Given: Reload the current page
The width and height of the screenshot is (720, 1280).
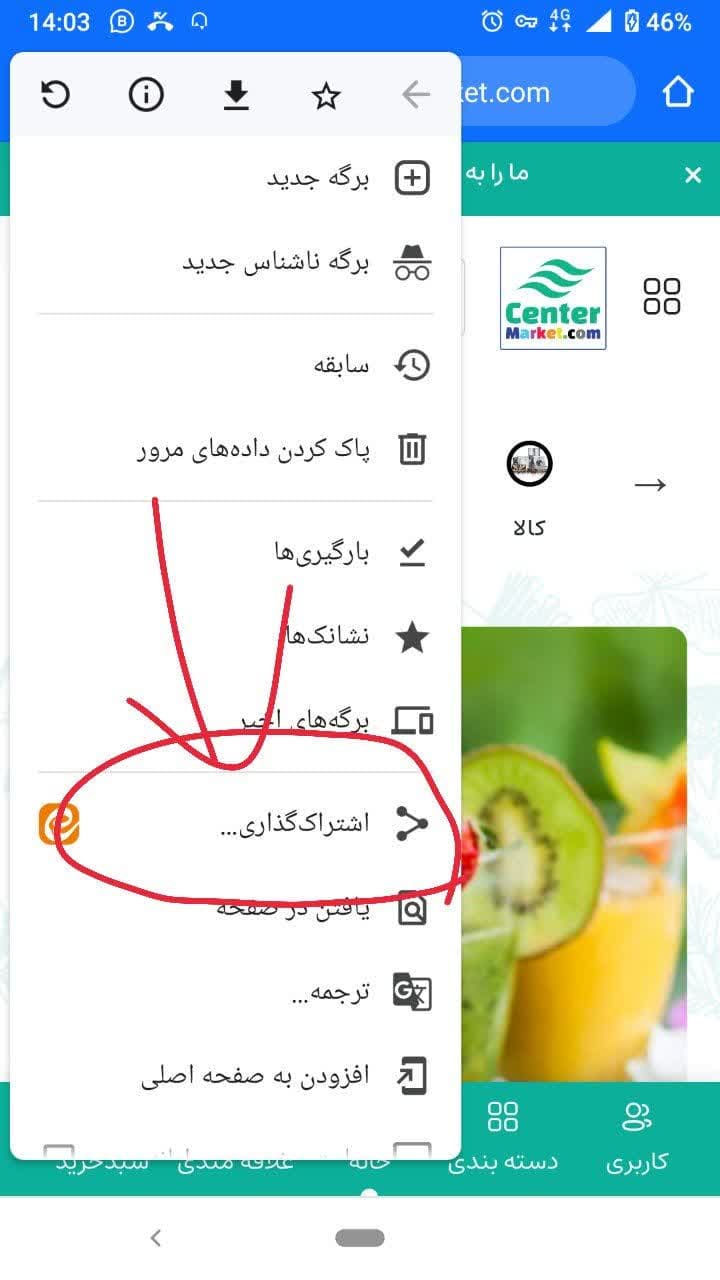Looking at the screenshot, I should pos(55,95).
